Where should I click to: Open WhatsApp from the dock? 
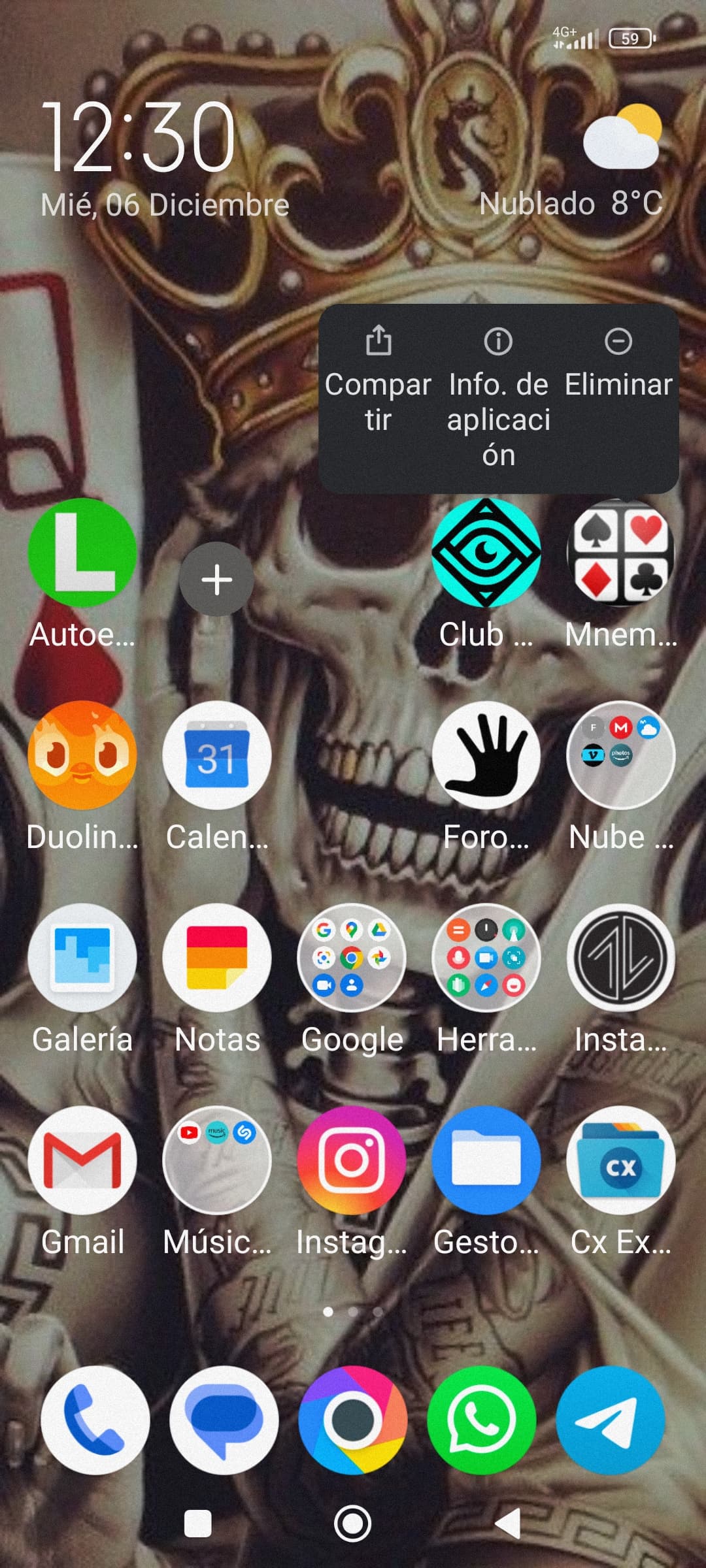click(482, 1420)
